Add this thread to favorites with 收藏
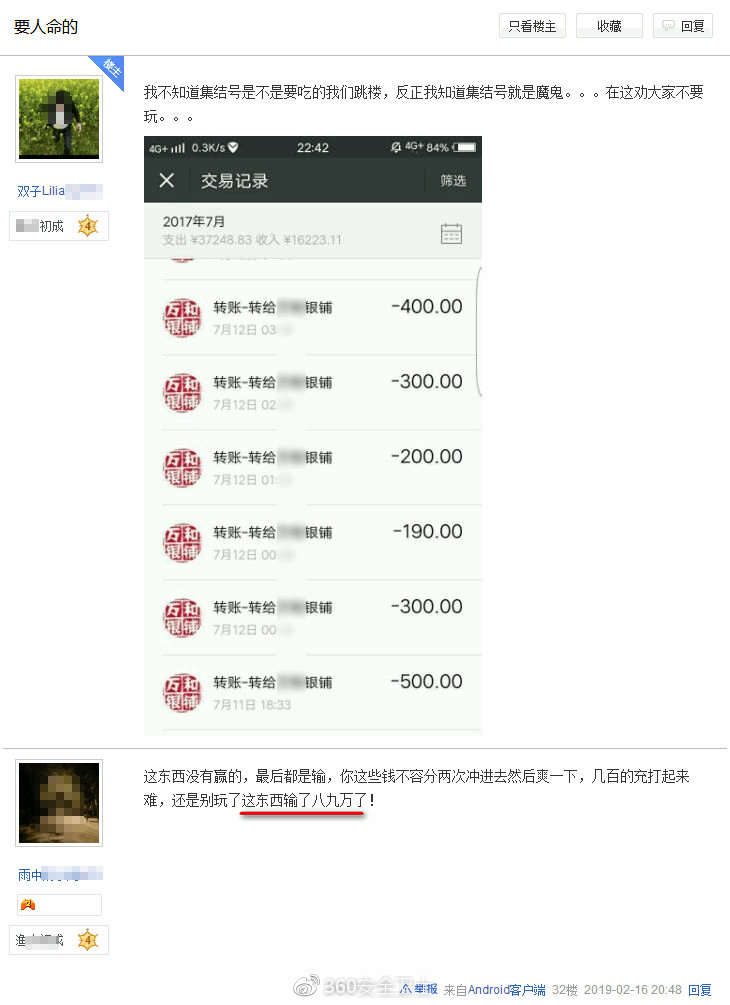The image size is (730, 1005). point(609,27)
